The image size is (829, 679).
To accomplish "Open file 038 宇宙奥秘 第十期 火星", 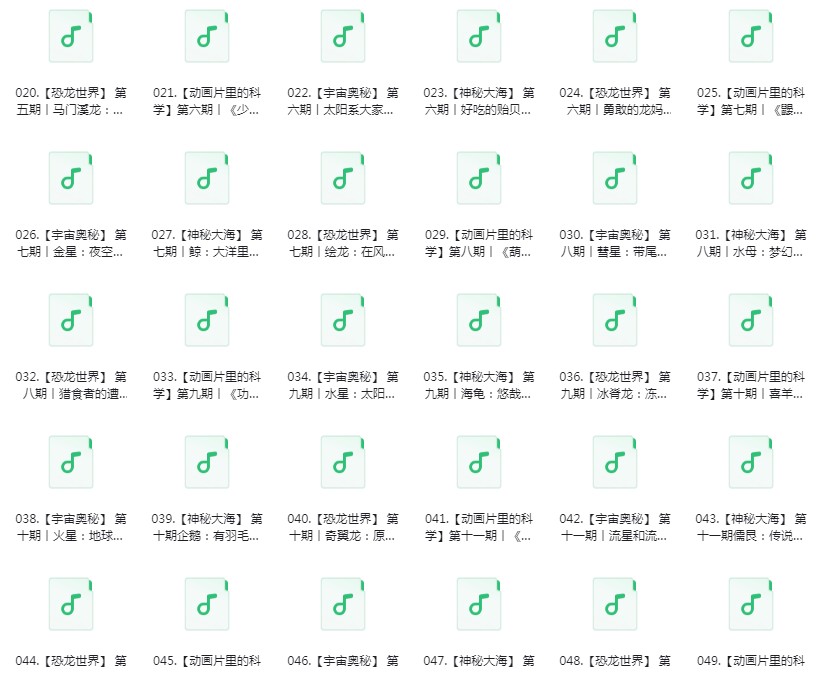I will tap(70, 463).
